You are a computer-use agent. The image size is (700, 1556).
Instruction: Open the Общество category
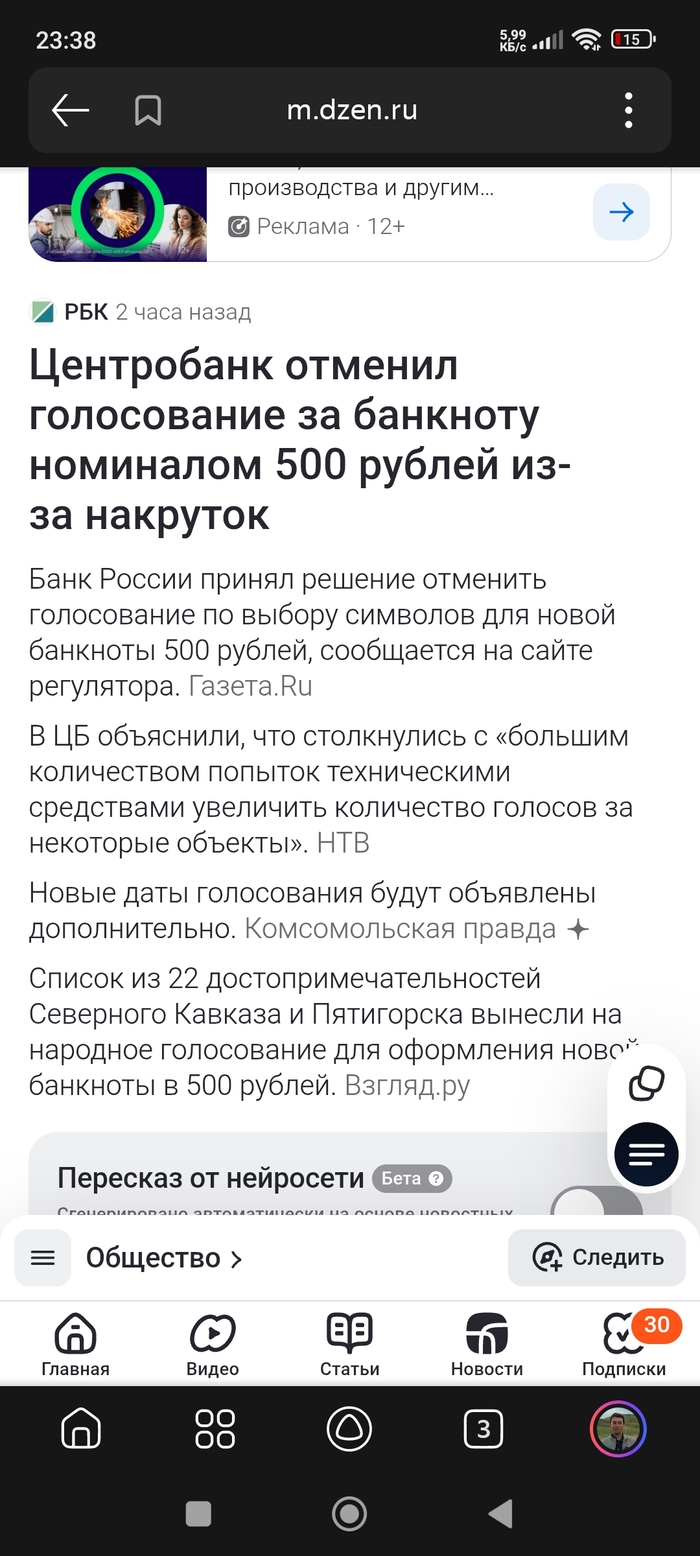165,1258
